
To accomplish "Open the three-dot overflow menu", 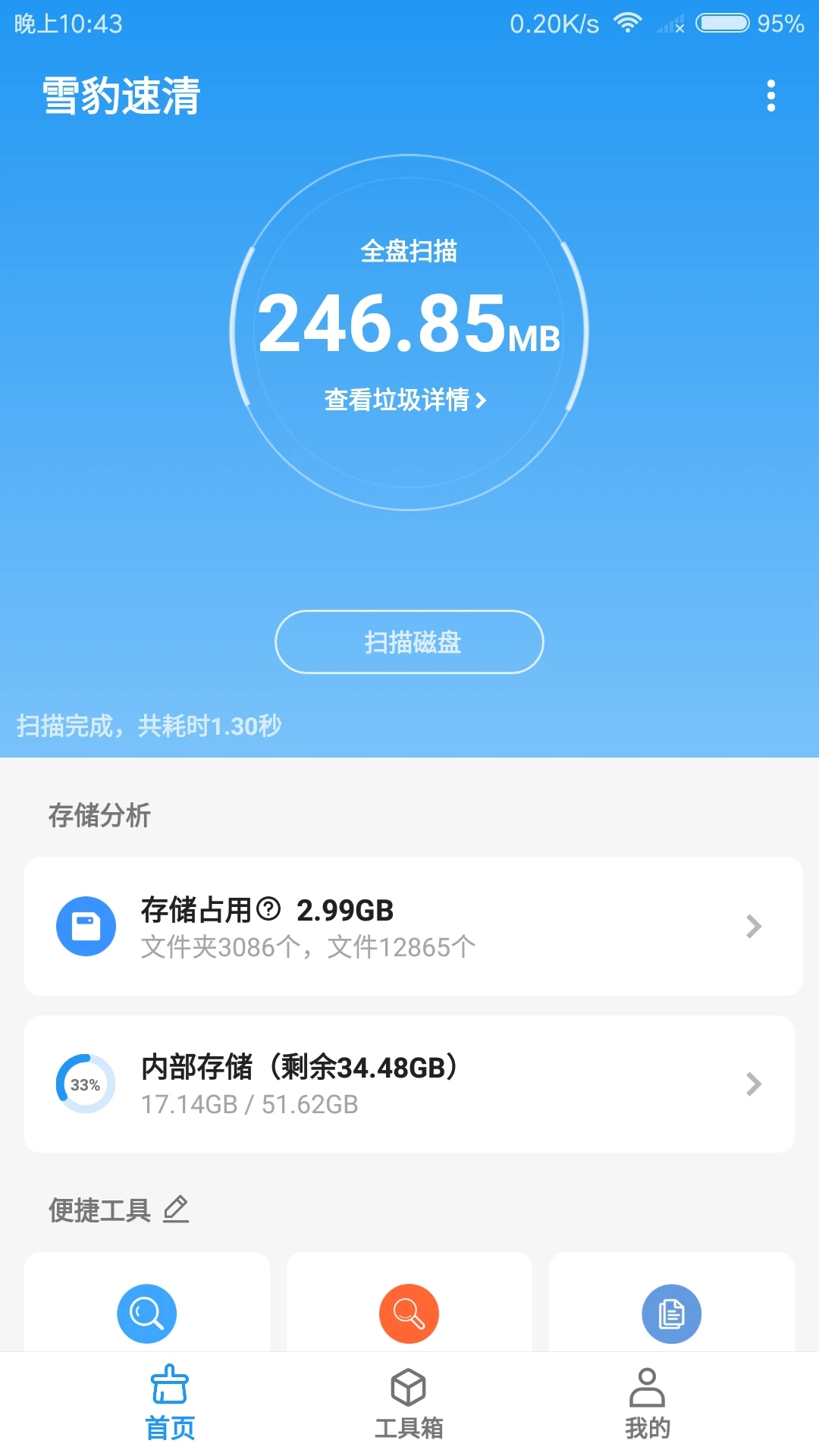I will 771,94.
